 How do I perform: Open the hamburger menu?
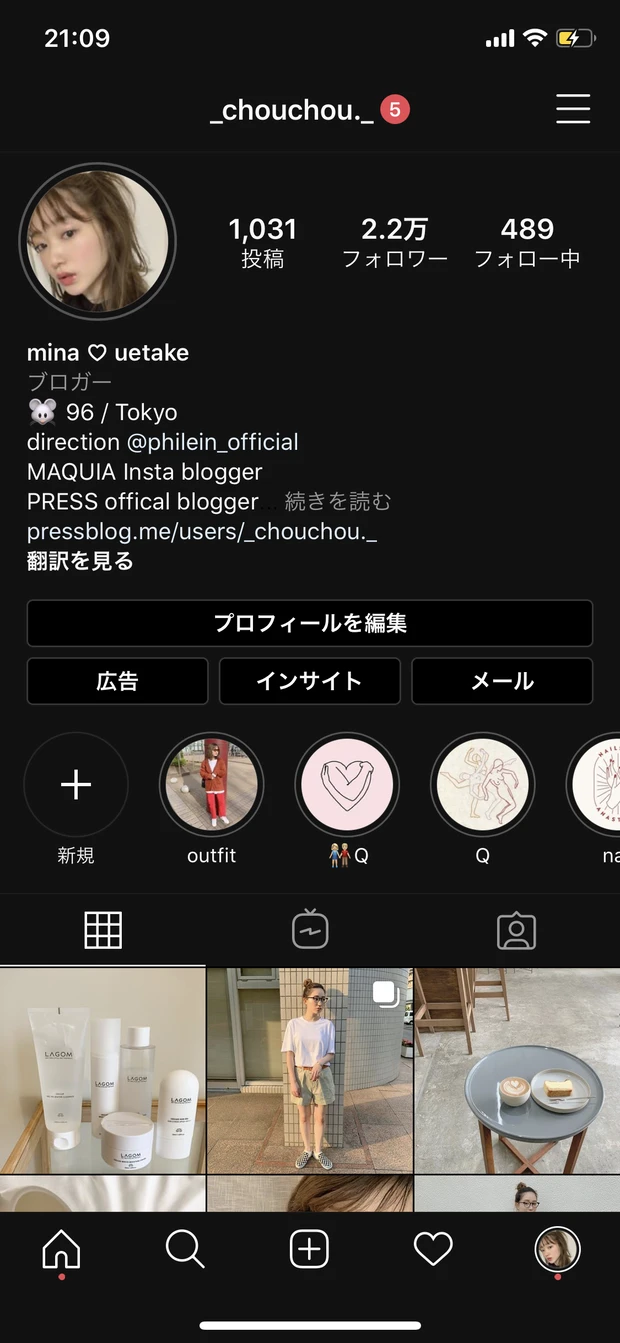(572, 109)
